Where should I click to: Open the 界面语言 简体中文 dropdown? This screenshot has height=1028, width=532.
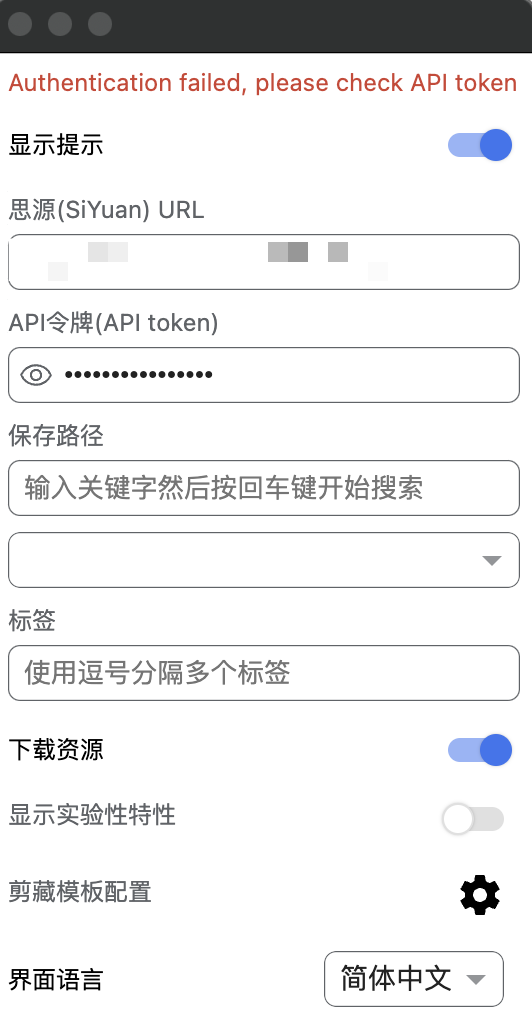(414, 979)
